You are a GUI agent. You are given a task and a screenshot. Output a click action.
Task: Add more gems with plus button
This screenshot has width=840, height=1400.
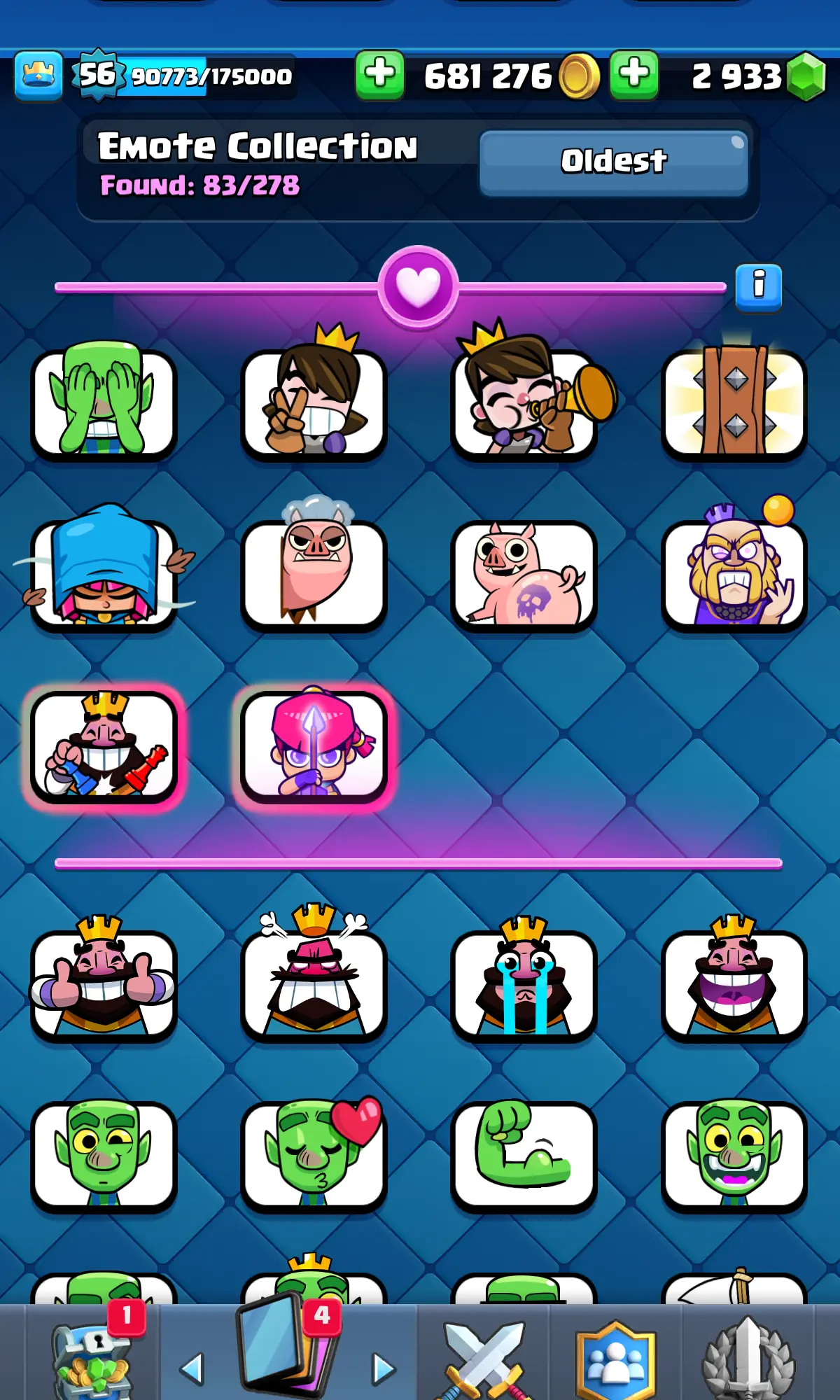(x=634, y=75)
